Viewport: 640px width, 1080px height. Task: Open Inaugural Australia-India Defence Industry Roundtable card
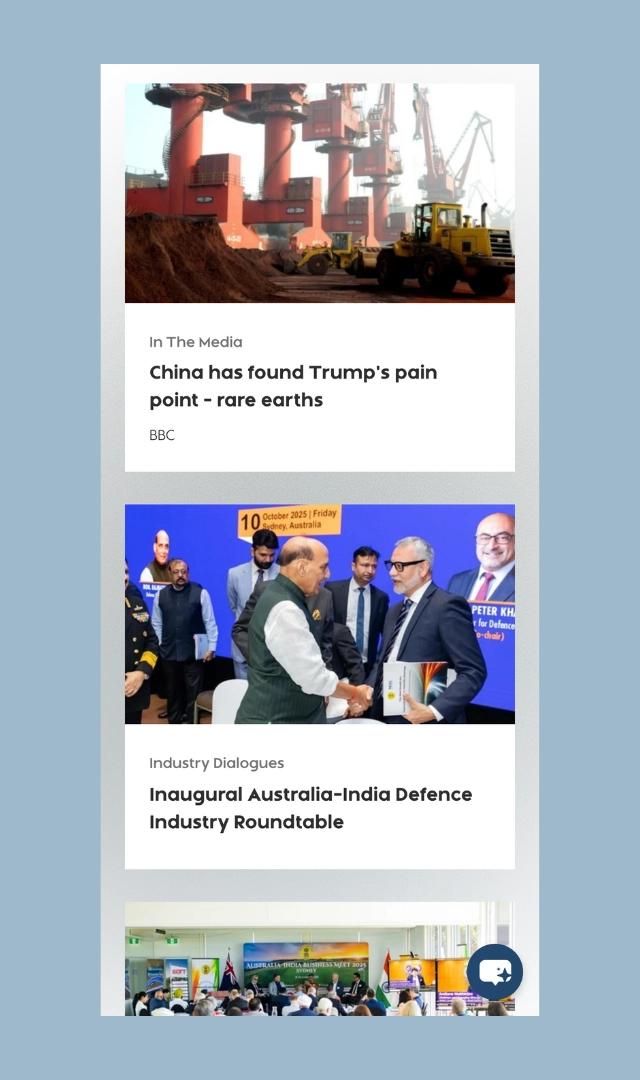(x=310, y=808)
